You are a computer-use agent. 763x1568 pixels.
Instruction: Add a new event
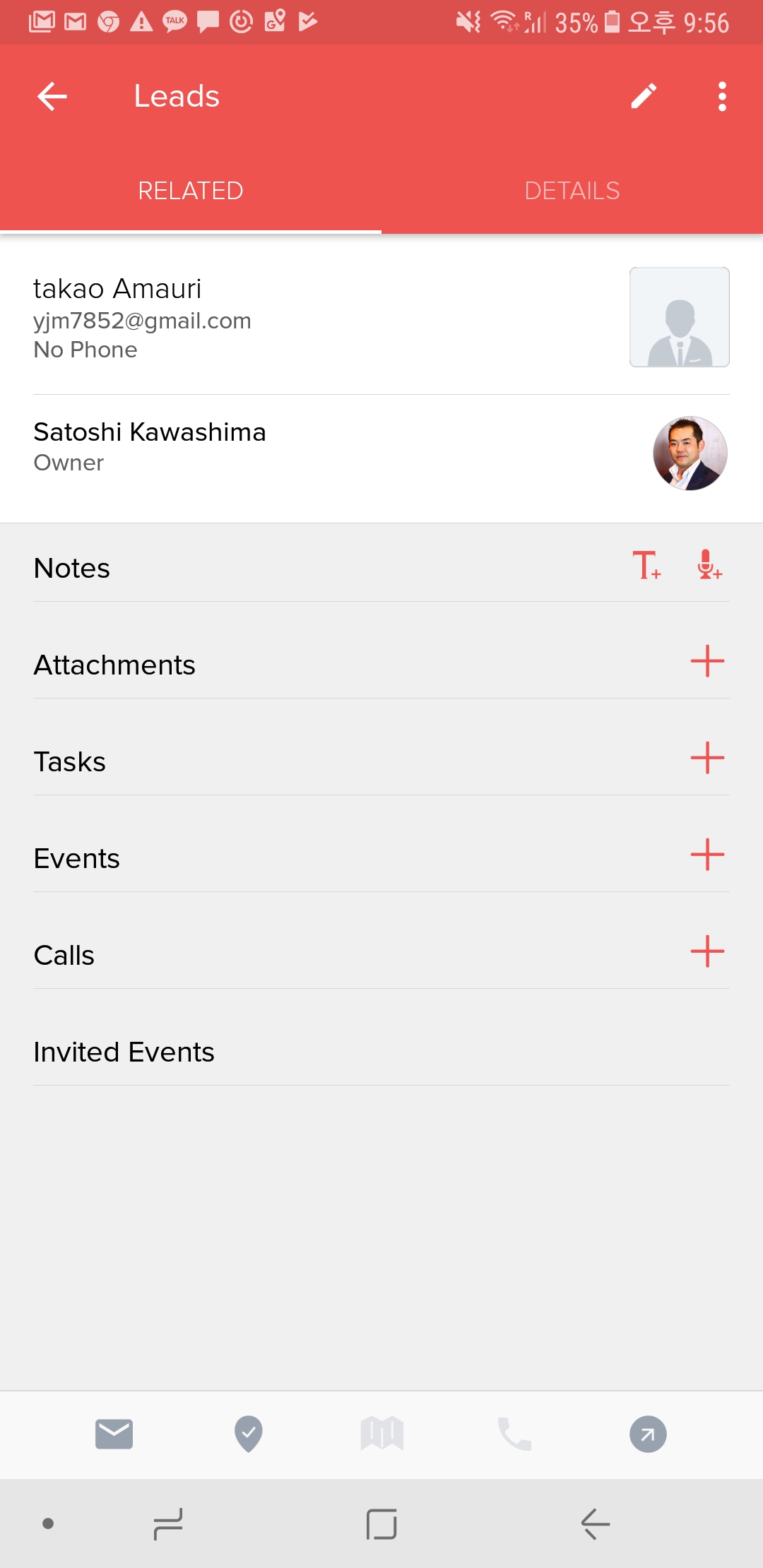coord(707,855)
